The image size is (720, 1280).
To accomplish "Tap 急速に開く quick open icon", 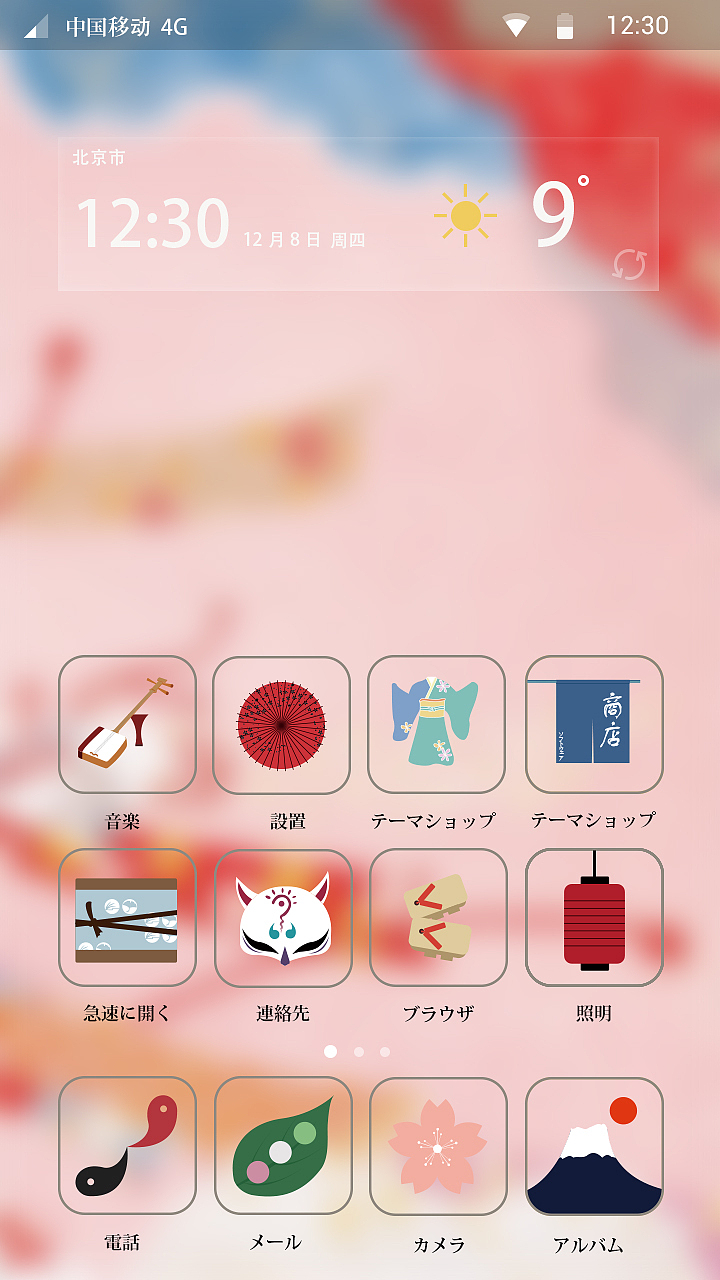I will (x=128, y=916).
